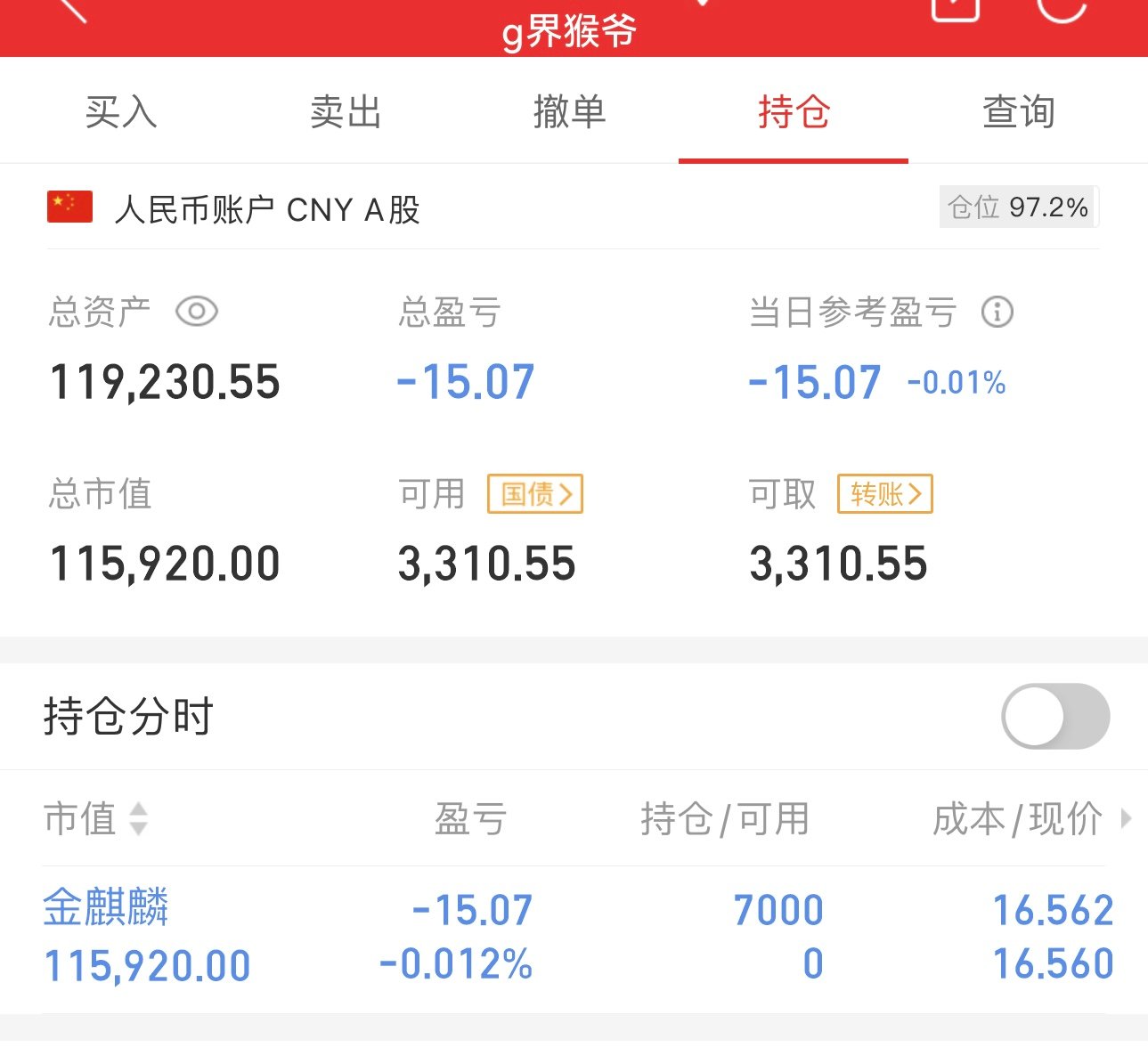Image resolution: width=1148 pixels, height=1056 pixels.
Task: Enable the 持仓分时 switch
Action: [x=1055, y=716]
